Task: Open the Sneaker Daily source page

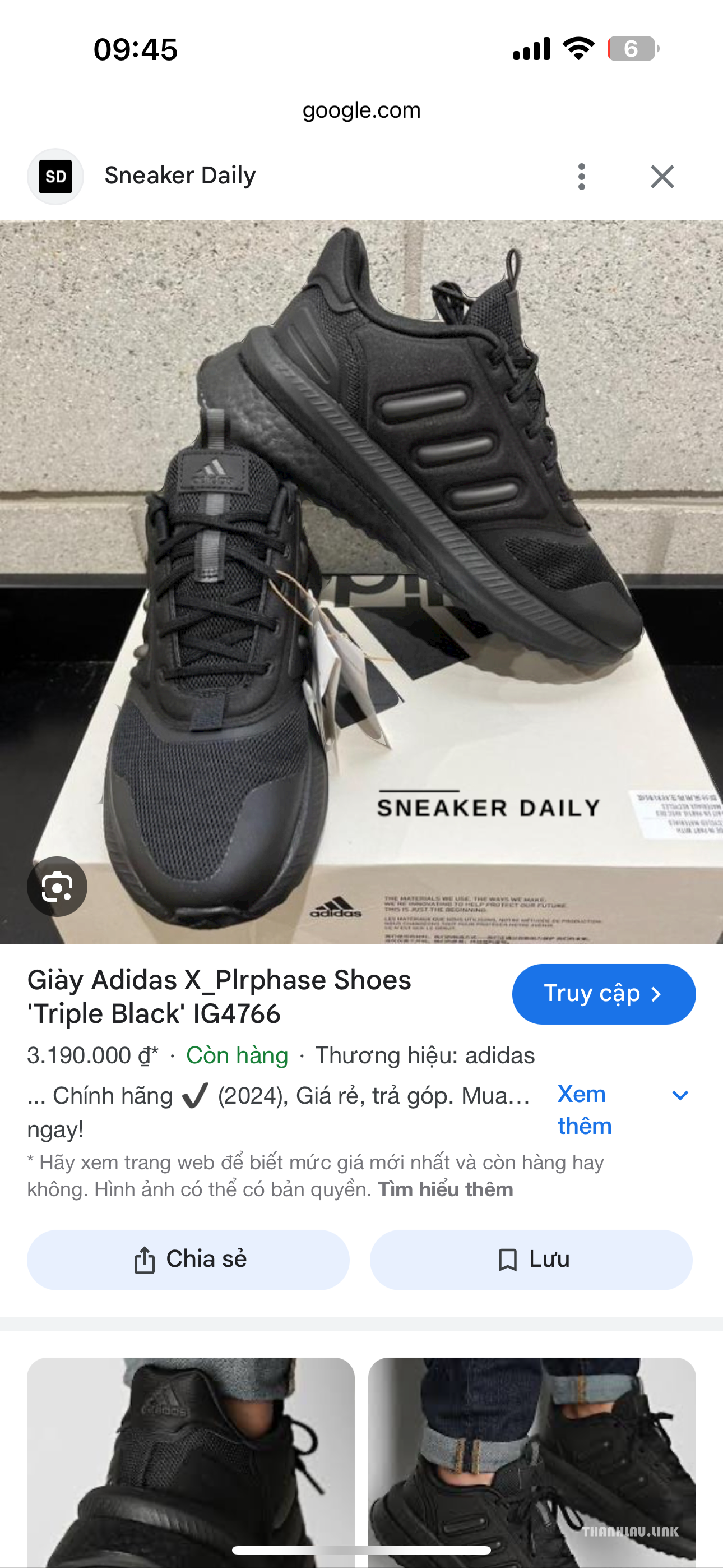Action: [x=179, y=176]
